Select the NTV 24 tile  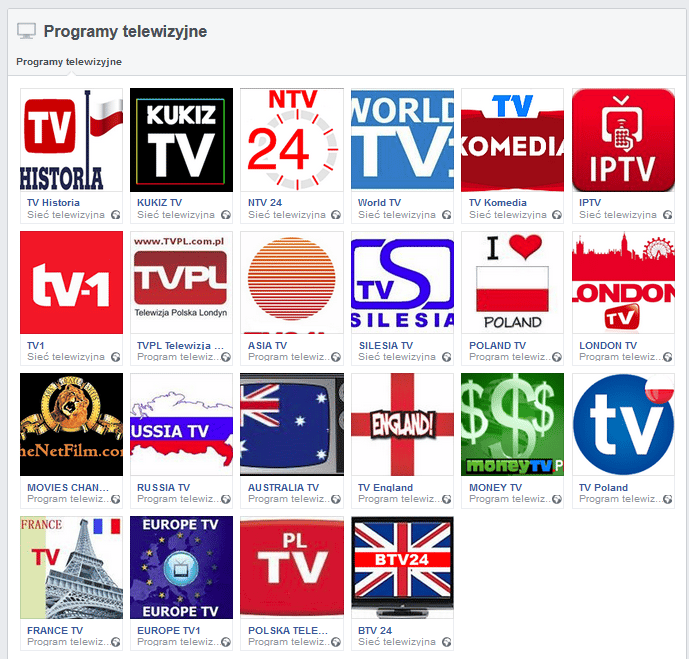tap(292, 140)
